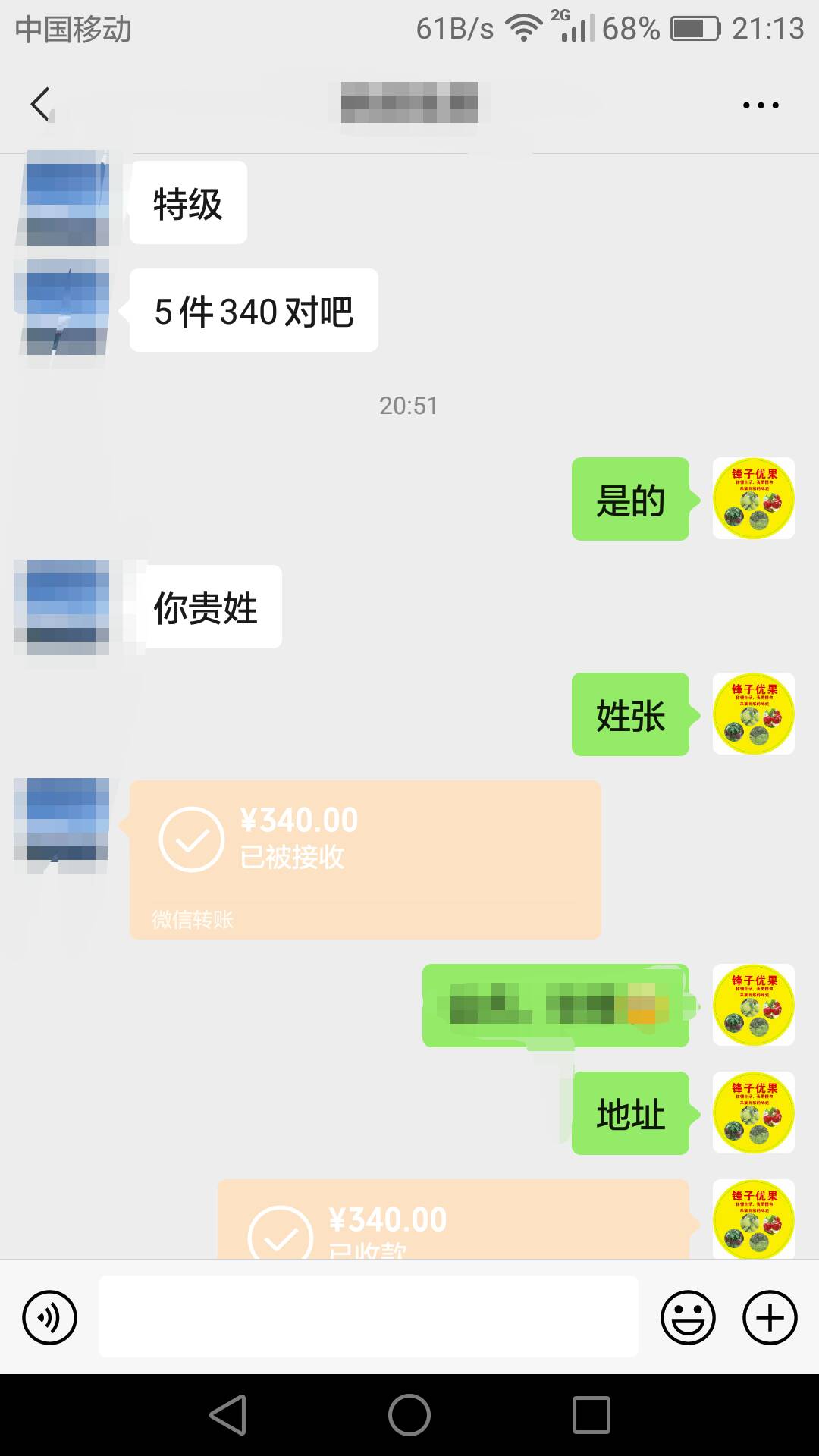Open contact avatar beside 你贵姓 message
Viewport: 819px width, 1456px height.
coord(62,607)
